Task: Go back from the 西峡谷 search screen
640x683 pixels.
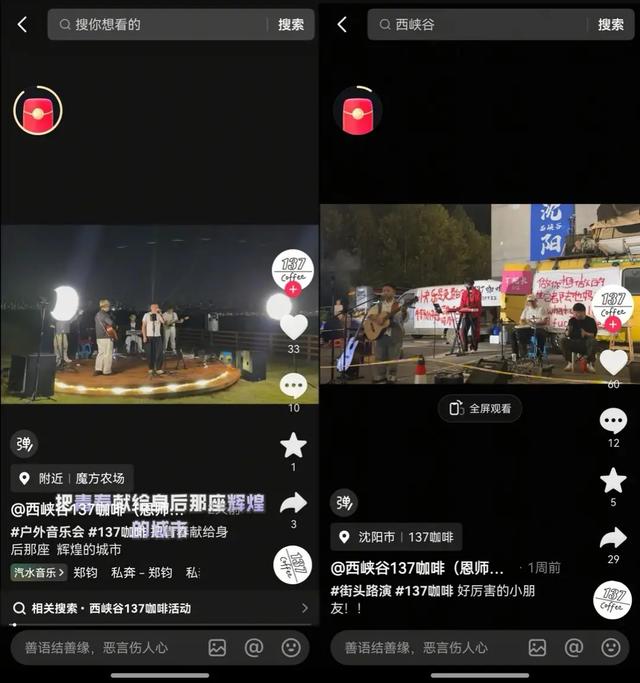Action: click(x=342, y=25)
